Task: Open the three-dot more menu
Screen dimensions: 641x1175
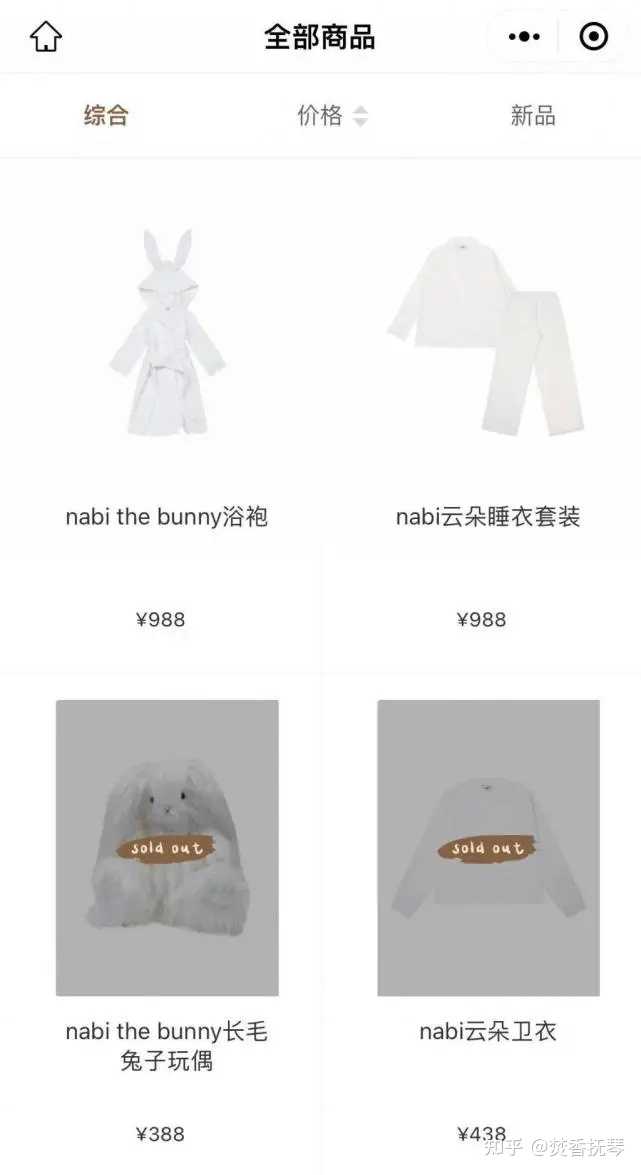Action: 524,36
